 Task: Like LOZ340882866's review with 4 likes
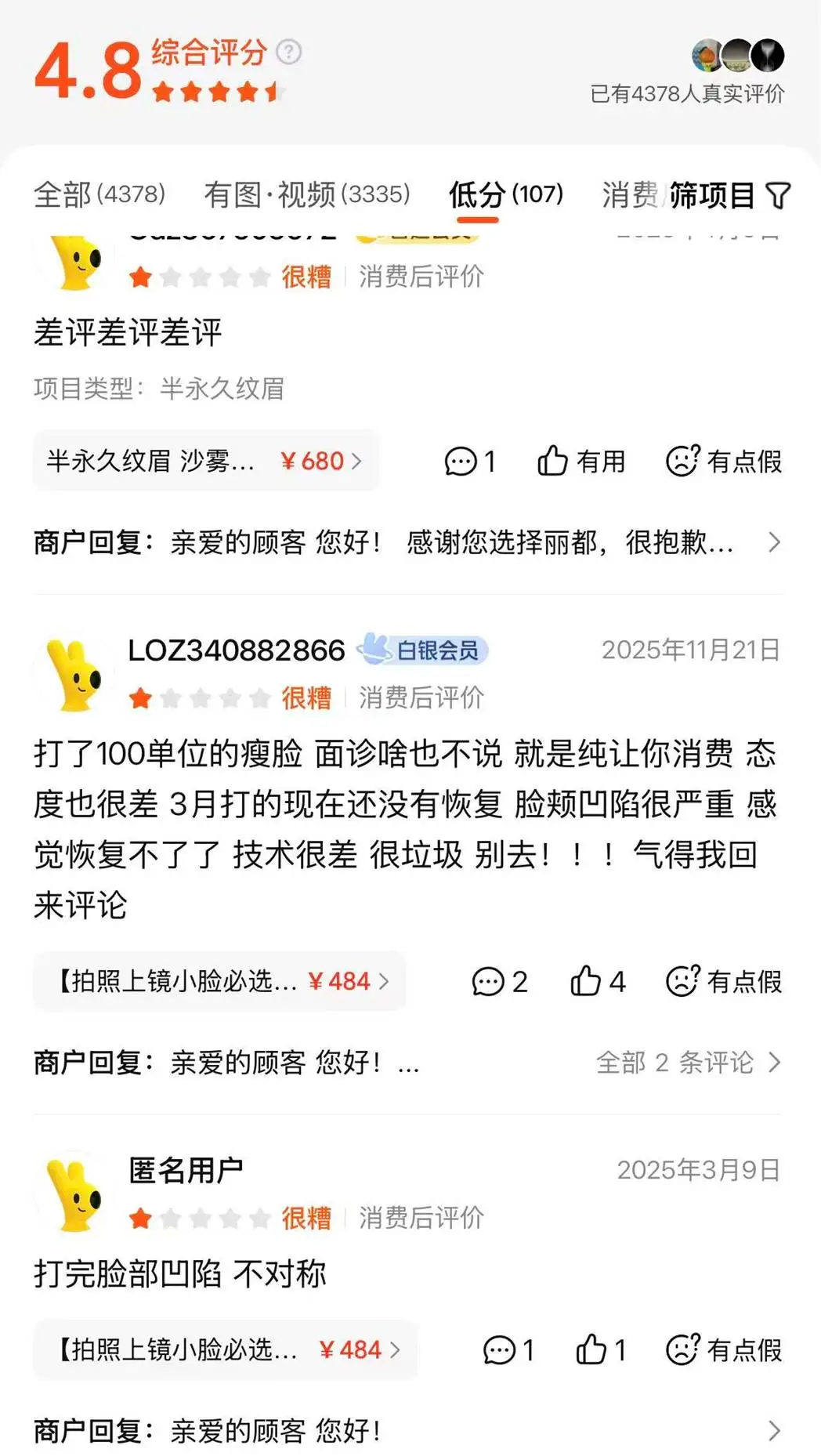[x=597, y=981]
